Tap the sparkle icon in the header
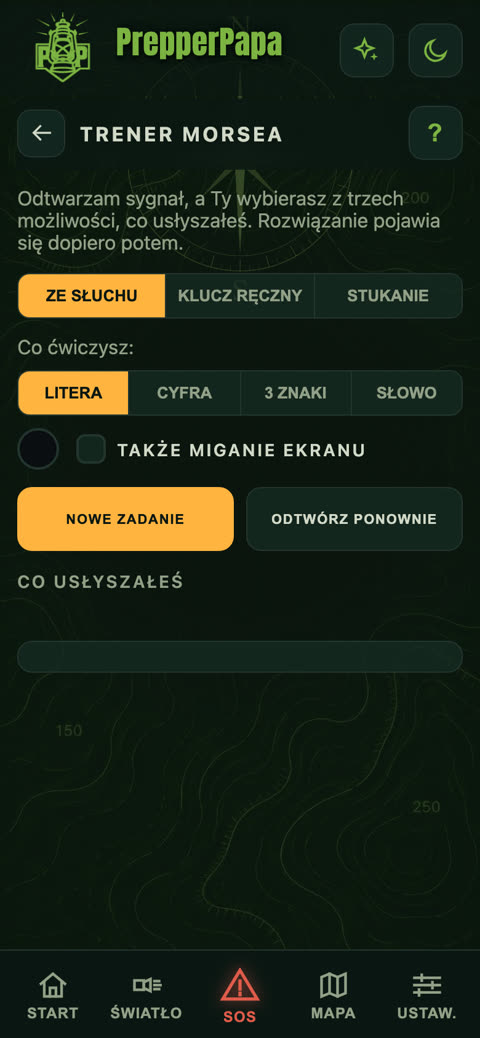 (366, 50)
